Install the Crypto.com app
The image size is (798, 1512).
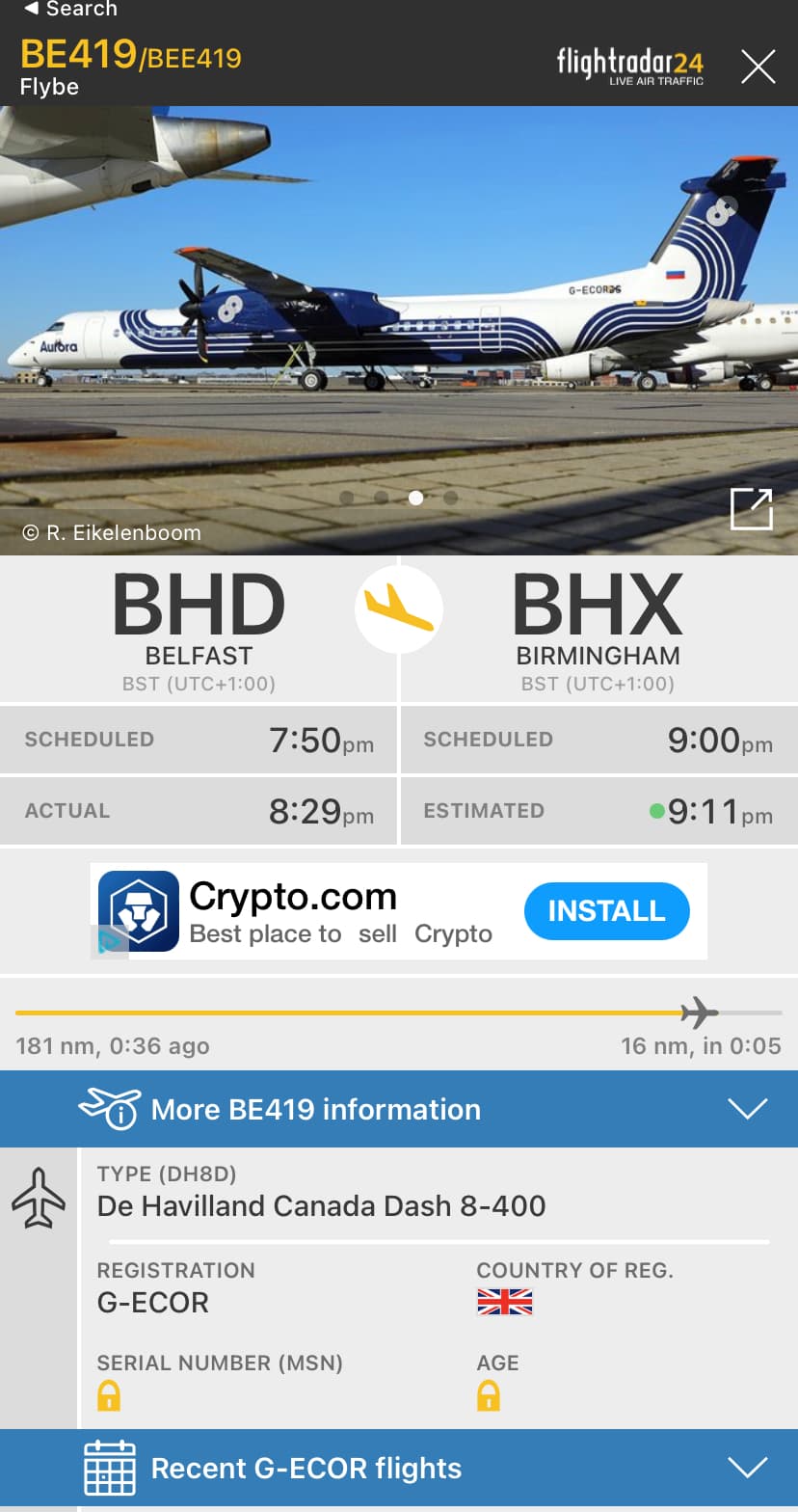pyautogui.click(x=606, y=911)
